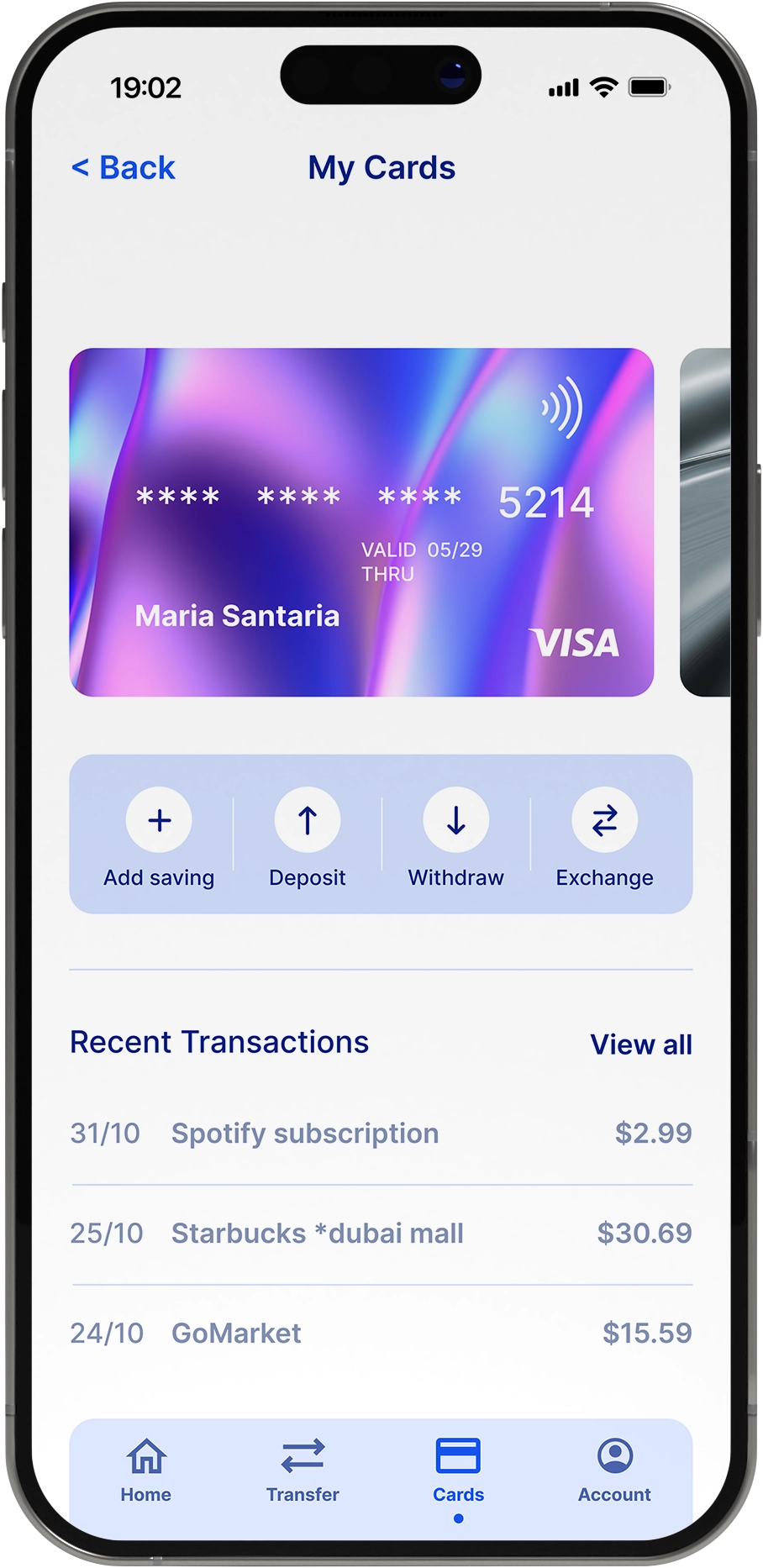Screen dimensions: 763x1568
Task: Start a Deposit to this card
Action: tap(308, 820)
